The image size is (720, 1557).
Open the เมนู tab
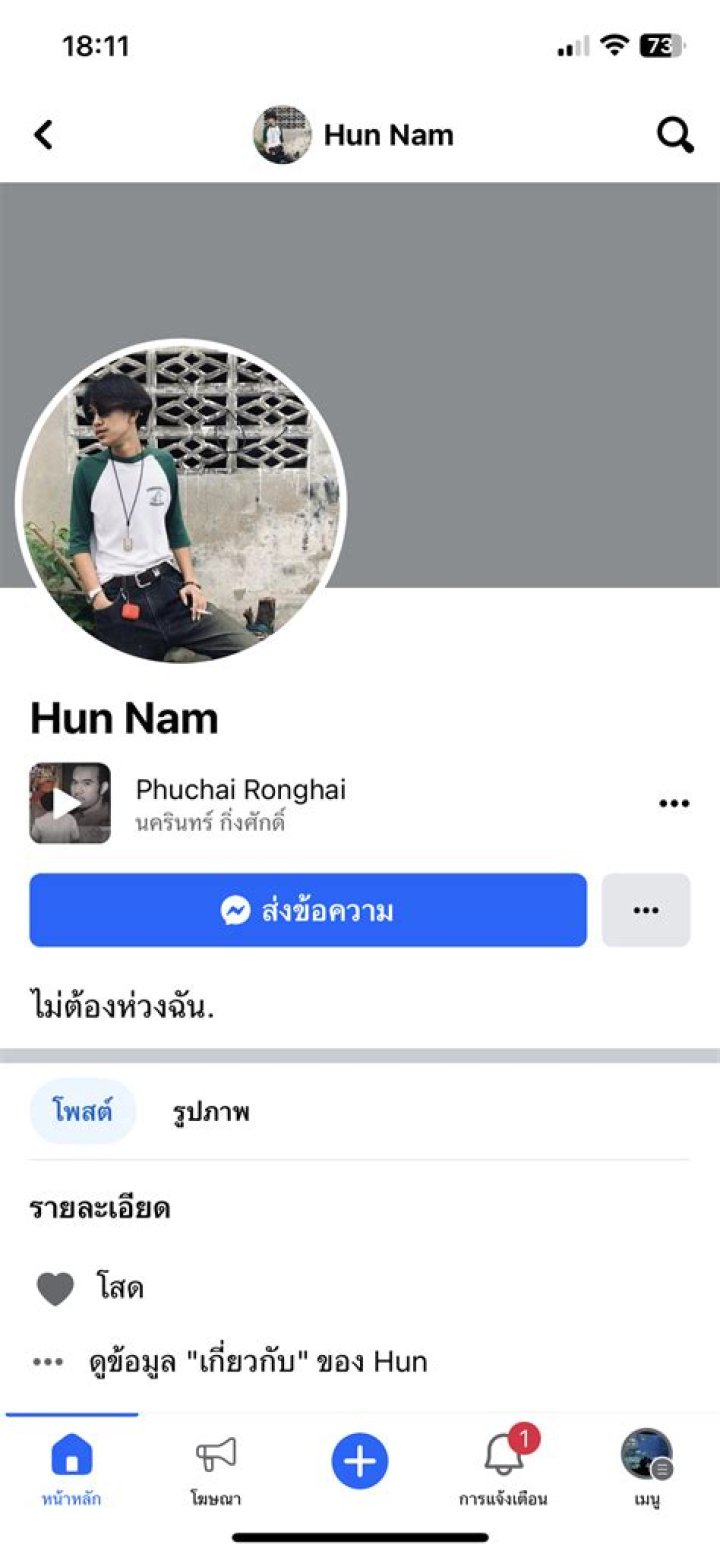(647, 1468)
